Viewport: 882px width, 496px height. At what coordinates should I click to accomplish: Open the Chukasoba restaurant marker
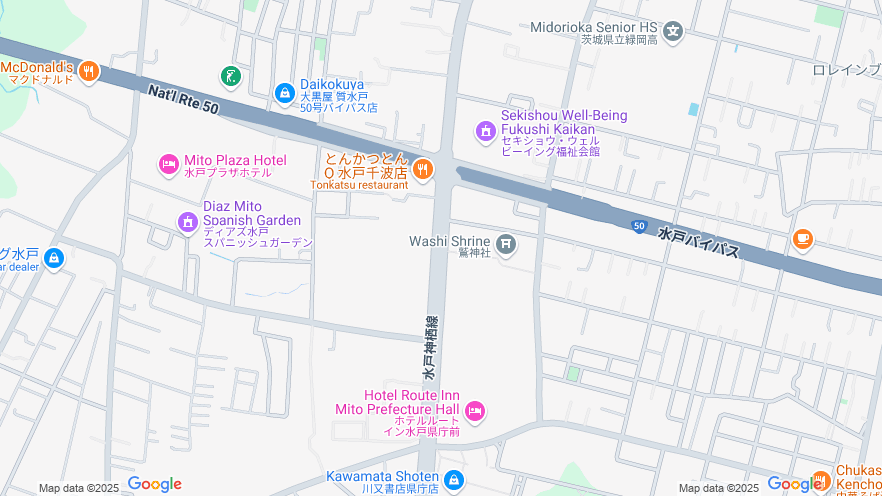pos(821,481)
